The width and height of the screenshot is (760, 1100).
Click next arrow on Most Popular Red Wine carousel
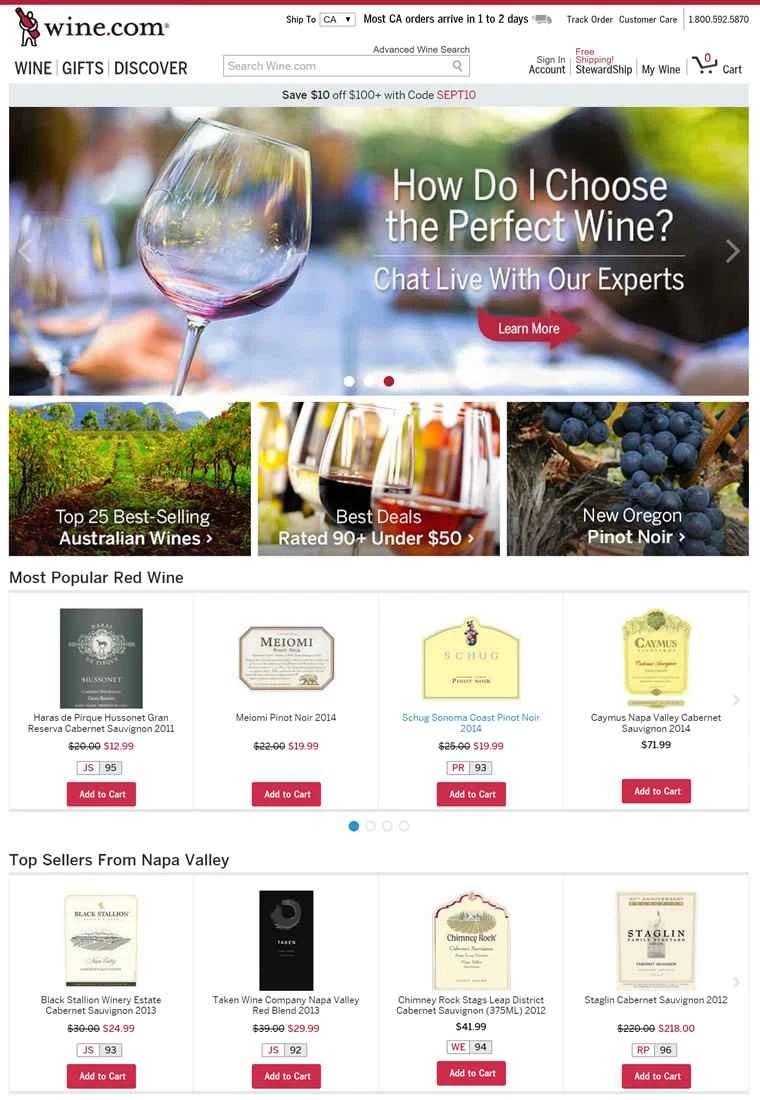[737, 700]
